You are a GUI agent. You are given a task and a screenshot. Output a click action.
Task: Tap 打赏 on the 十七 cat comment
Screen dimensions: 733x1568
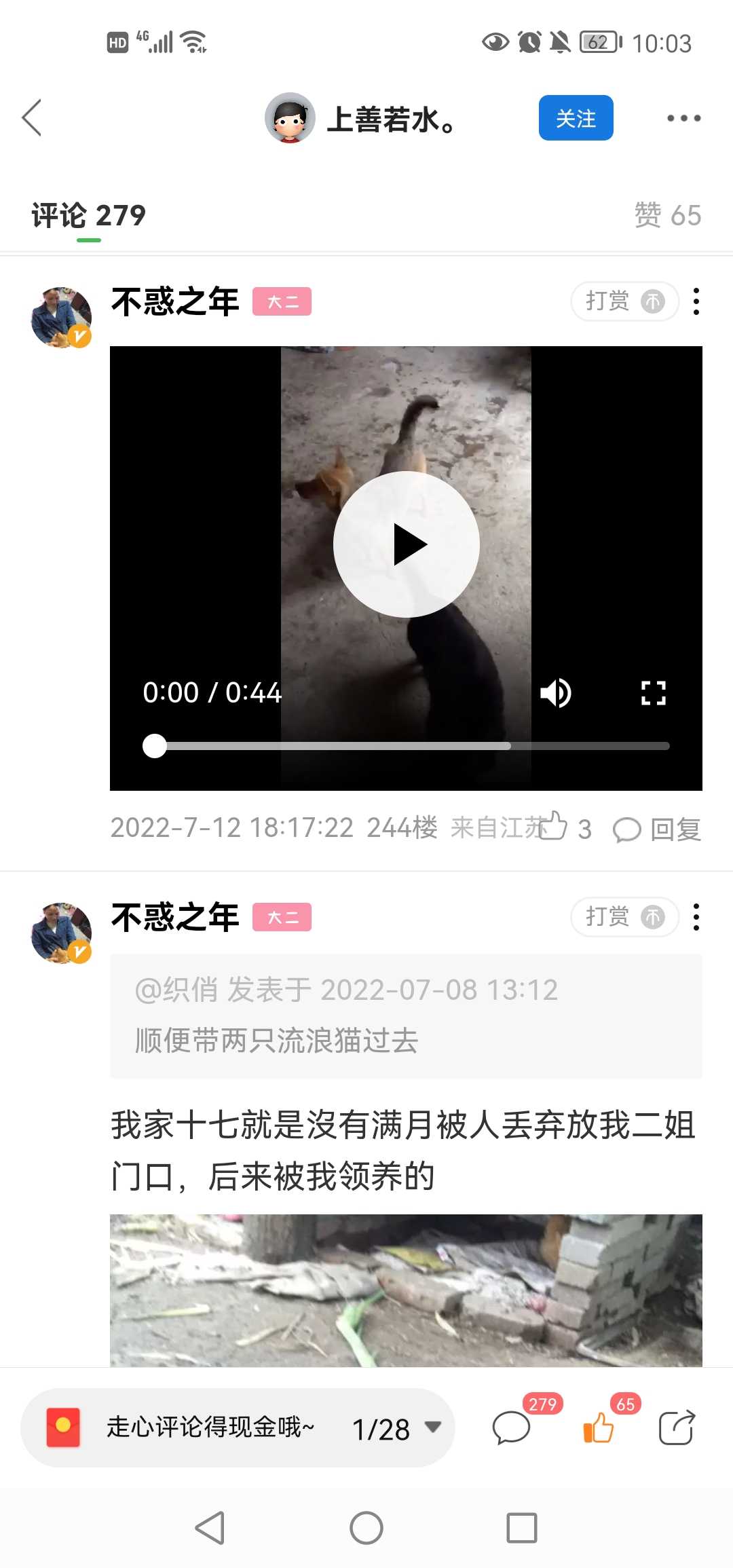[x=624, y=917]
